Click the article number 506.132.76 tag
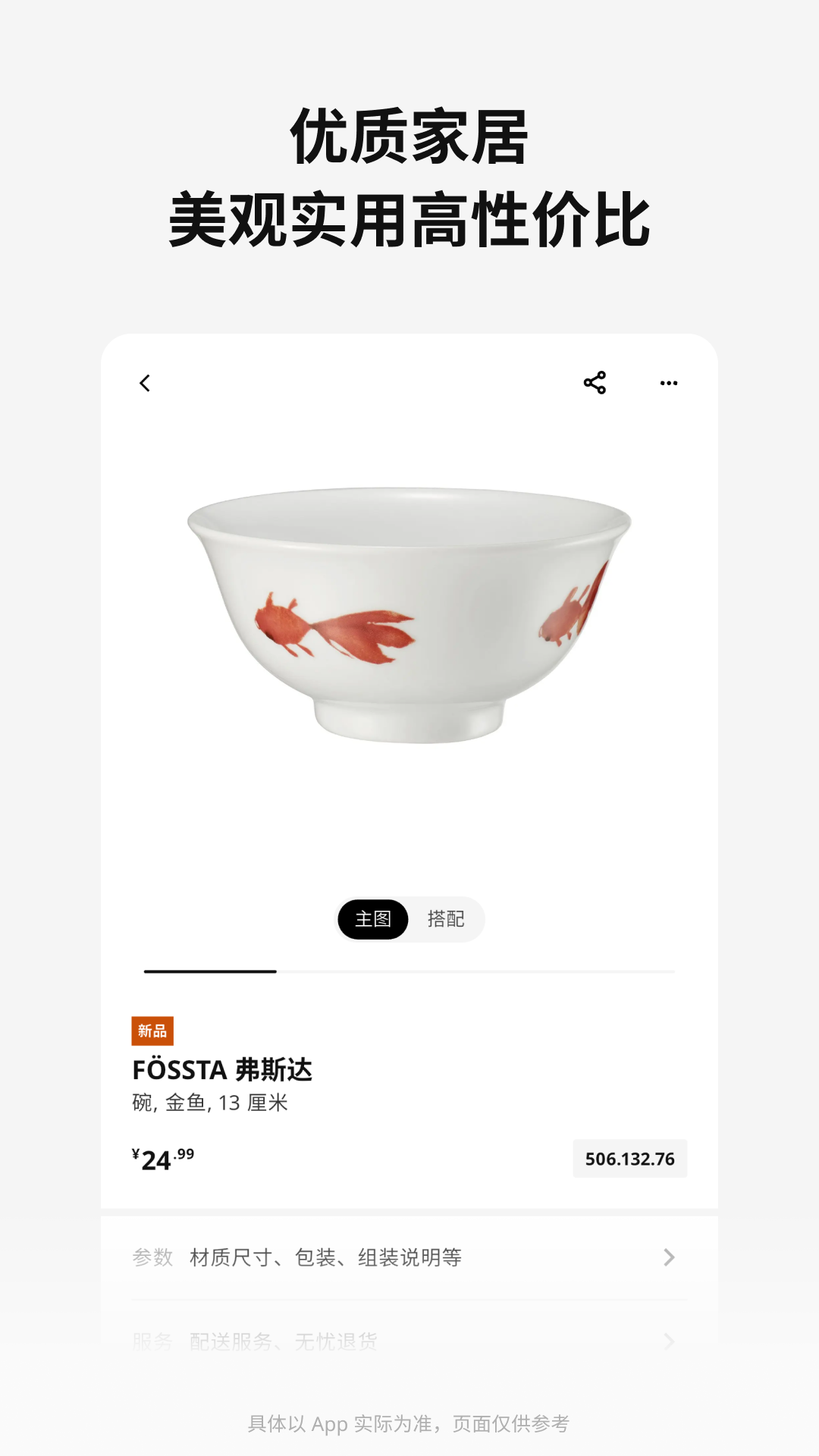 (629, 1159)
